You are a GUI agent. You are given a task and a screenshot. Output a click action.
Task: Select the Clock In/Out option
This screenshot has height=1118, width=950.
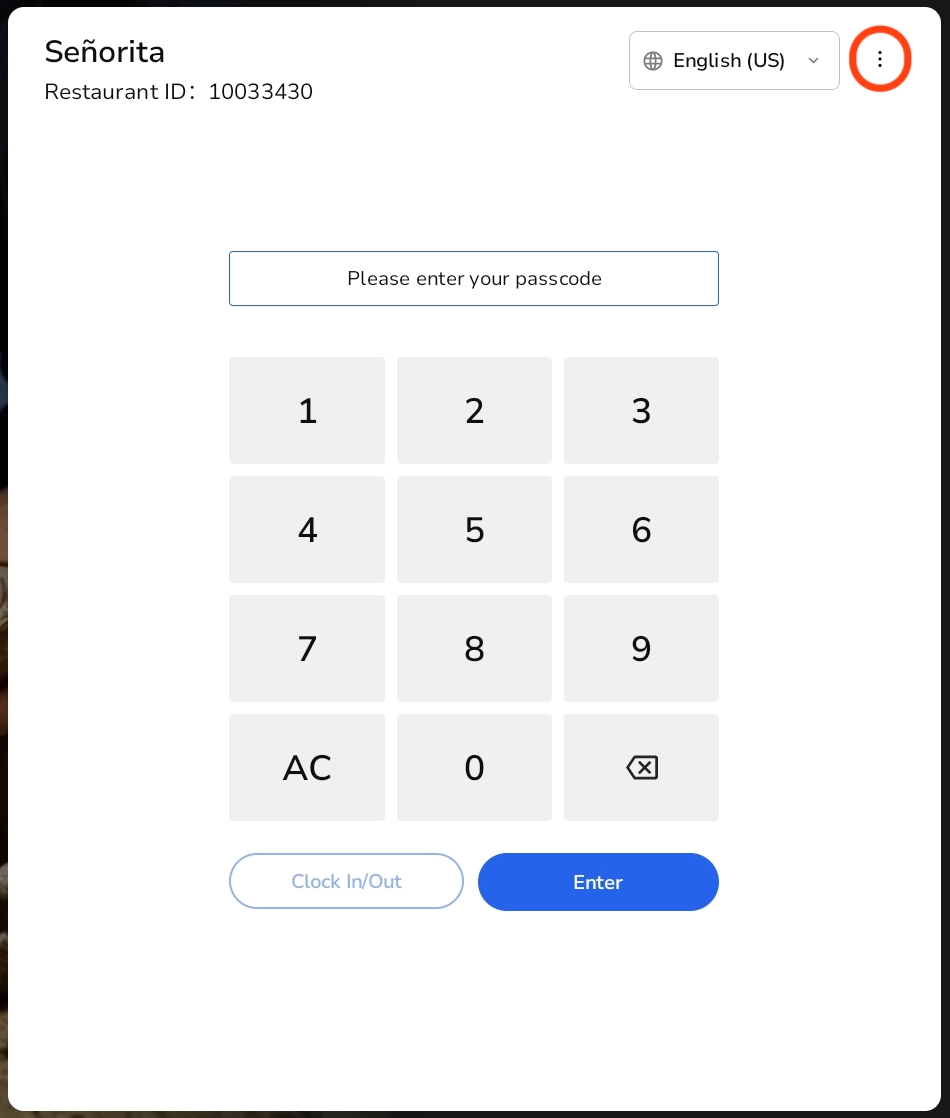click(346, 881)
